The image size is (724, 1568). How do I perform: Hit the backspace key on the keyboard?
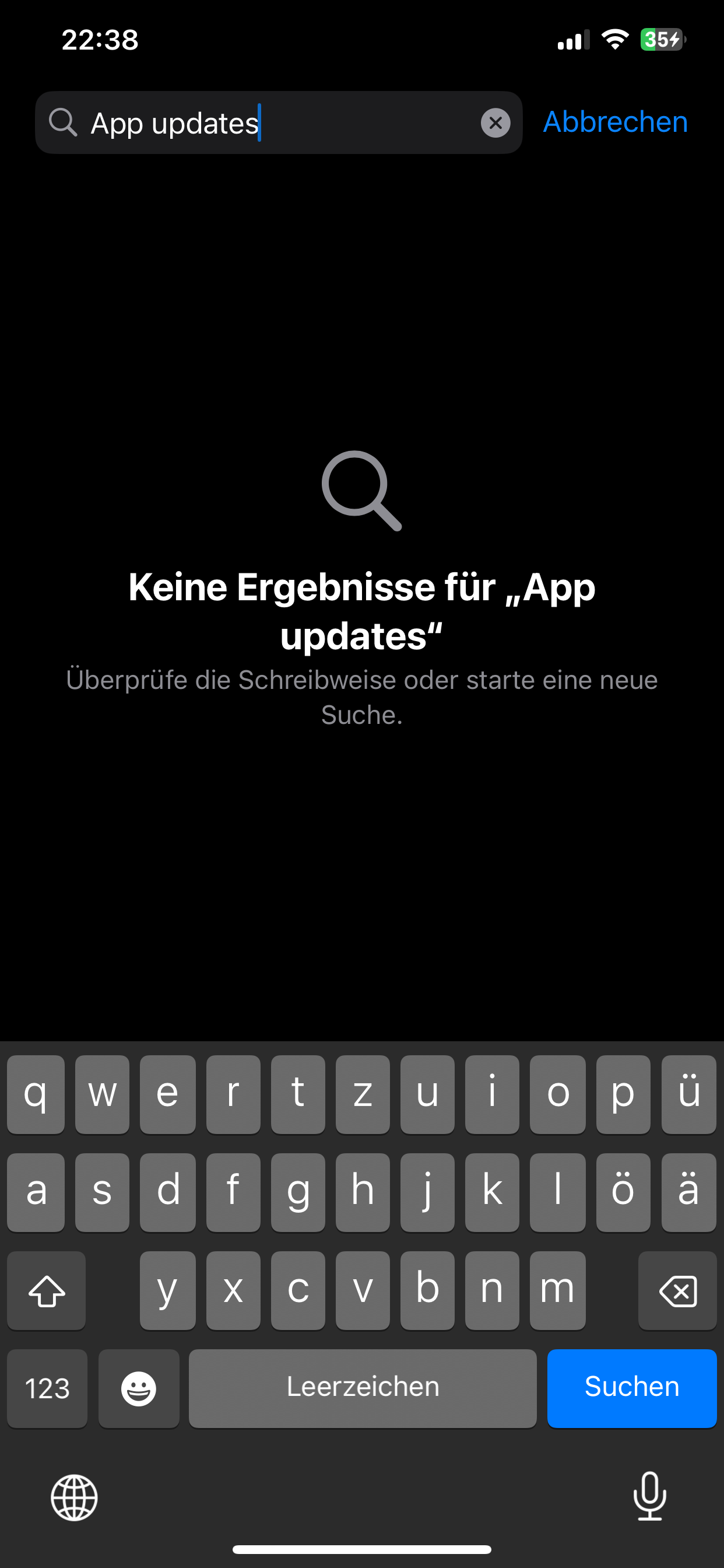click(x=677, y=1290)
